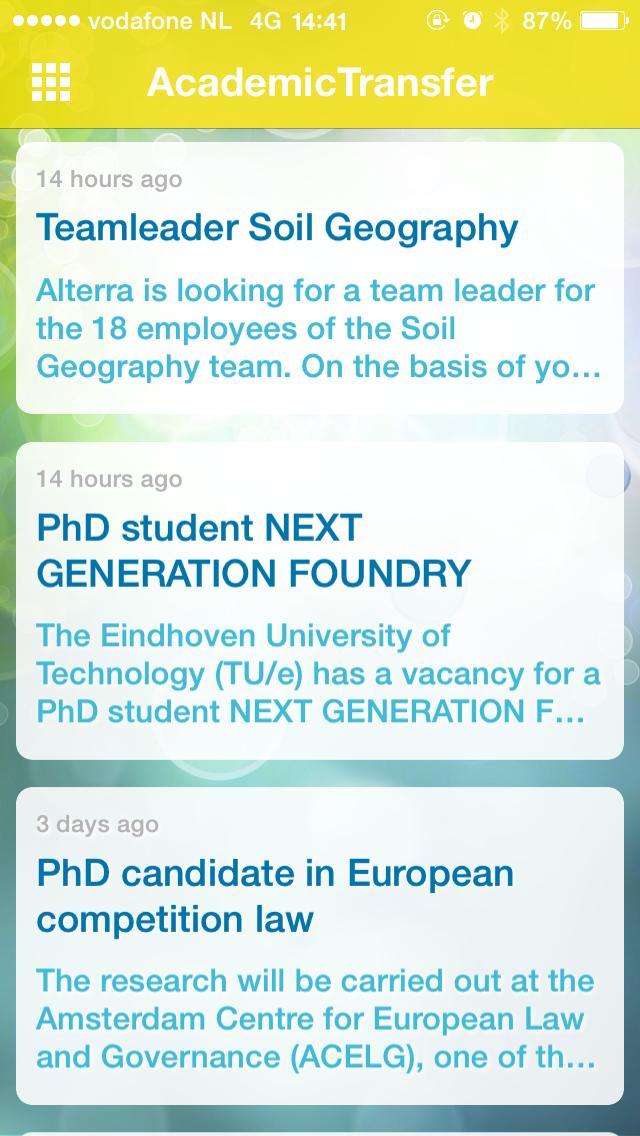This screenshot has height=1136, width=640.
Task: View PhD student NEXT GENERATION FOUNDRY job
Action: tap(253, 551)
